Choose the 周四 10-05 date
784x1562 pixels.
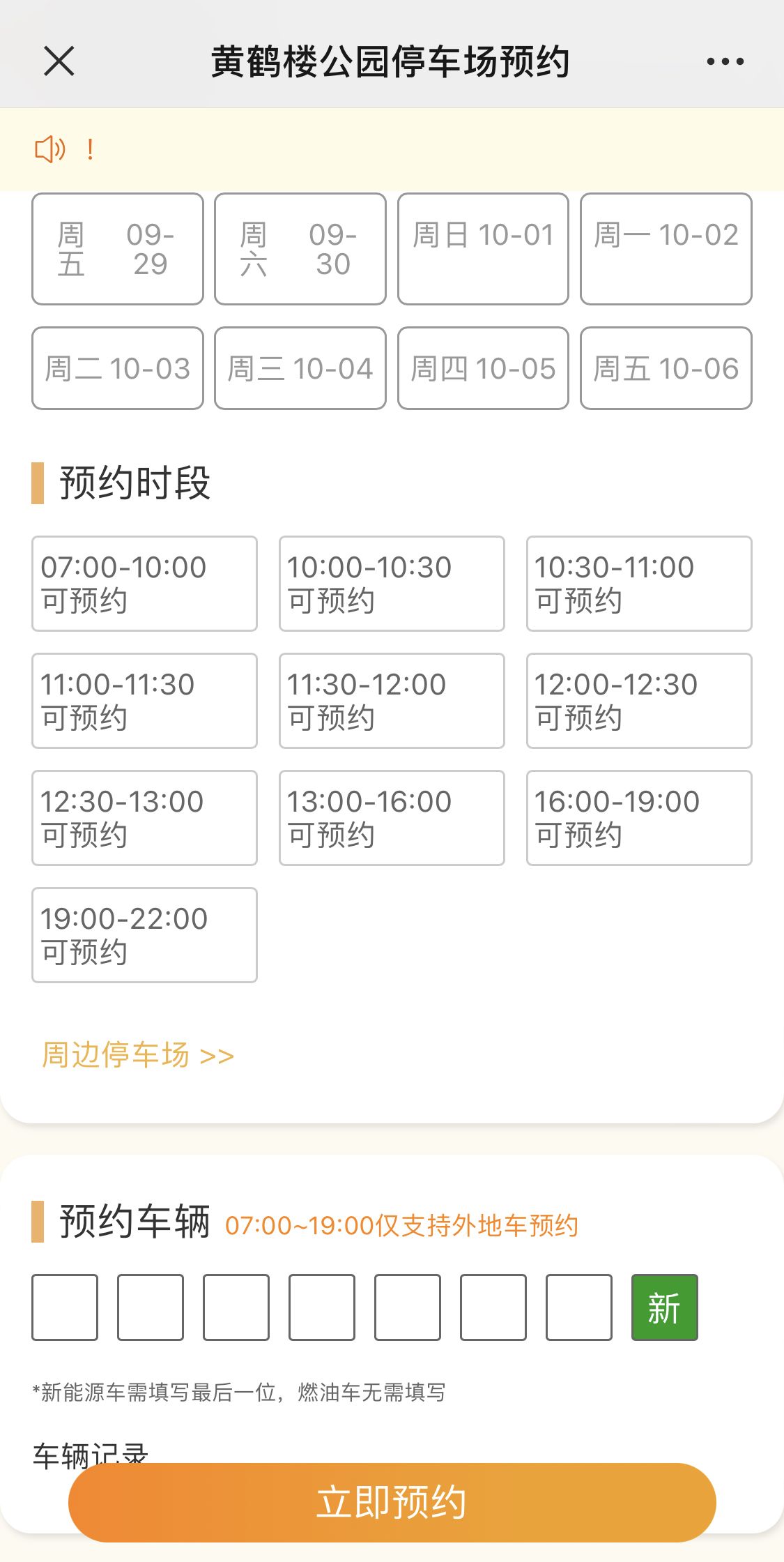click(x=483, y=368)
